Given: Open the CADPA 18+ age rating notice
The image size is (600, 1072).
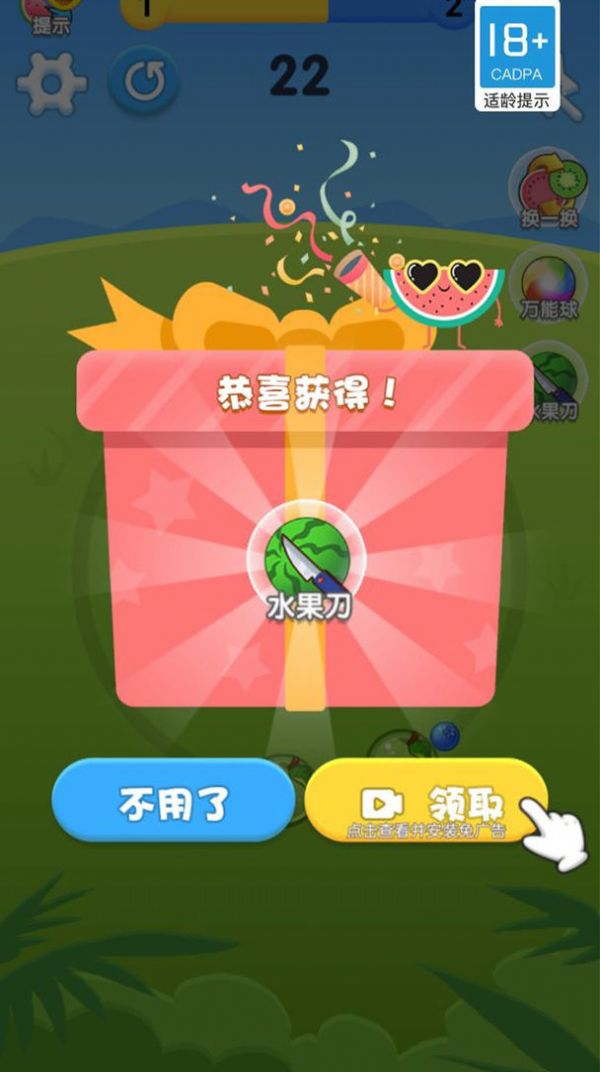Looking at the screenshot, I should pos(517,56).
